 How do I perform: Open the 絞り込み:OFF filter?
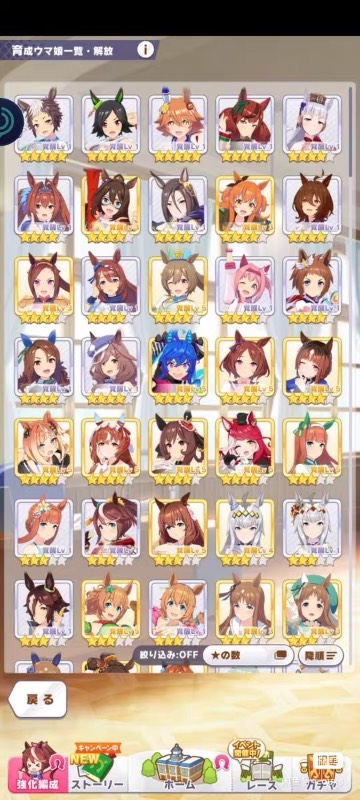pos(167,655)
